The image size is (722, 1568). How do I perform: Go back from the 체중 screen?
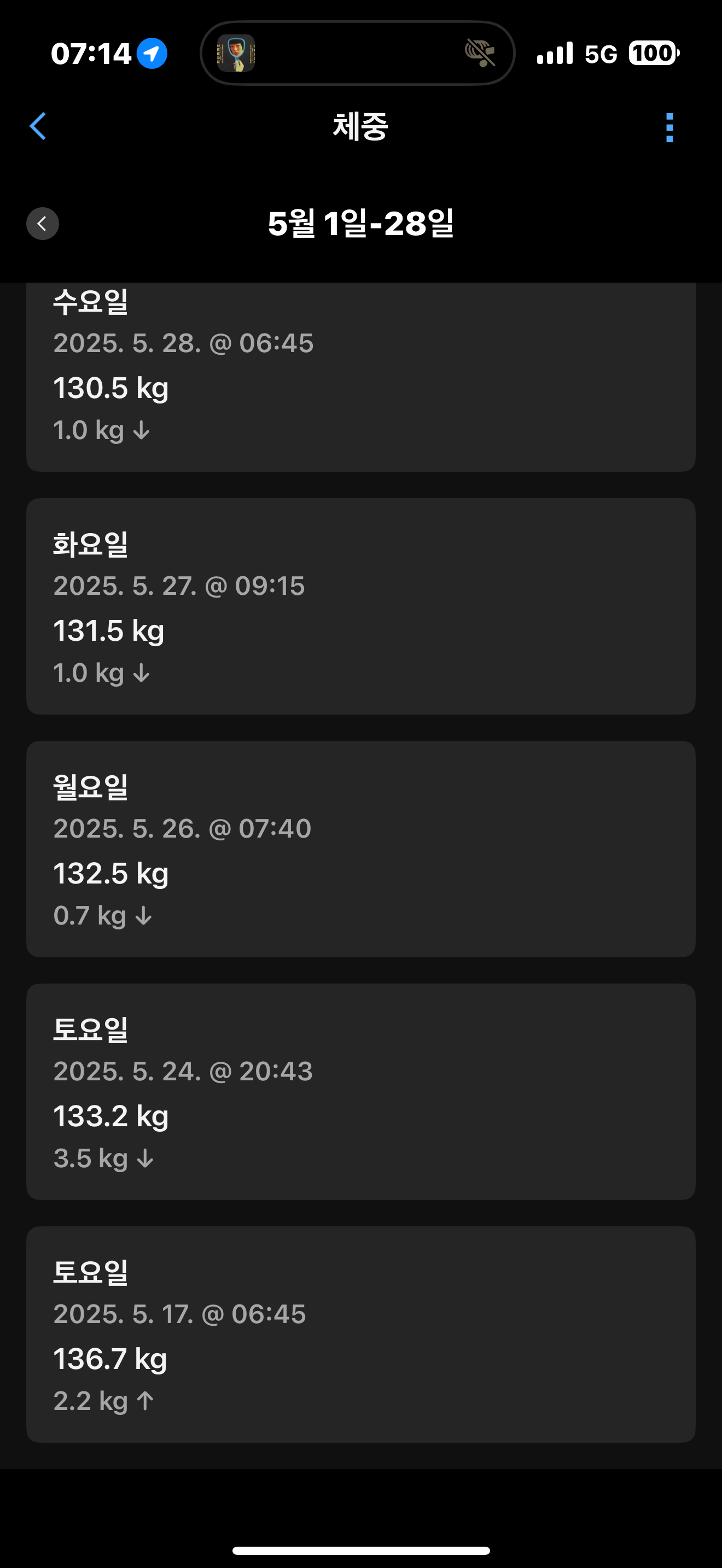tap(38, 127)
